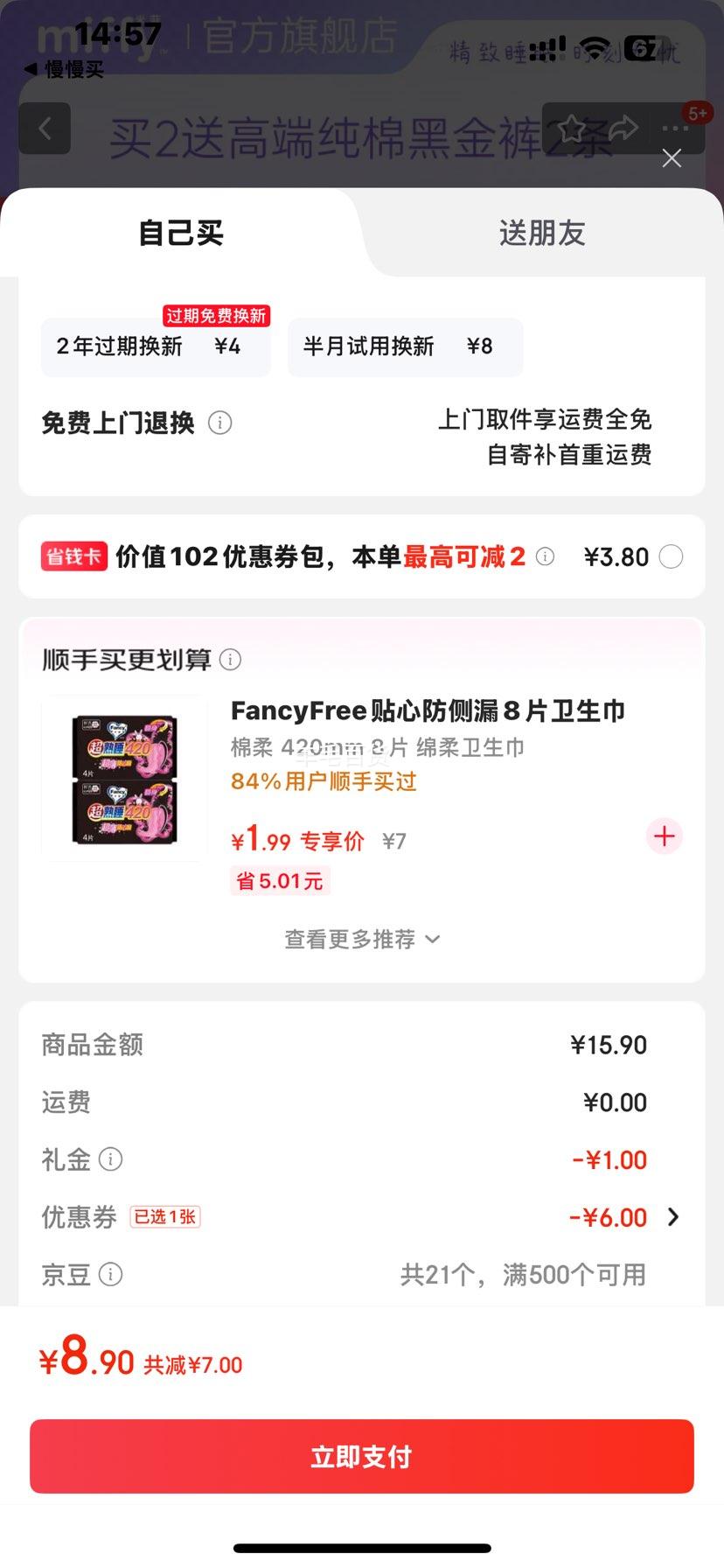Choose 半月试用换新 service for ¥8
The width and height of the screenshot is (724, 1568).
[x=405, y=346]
